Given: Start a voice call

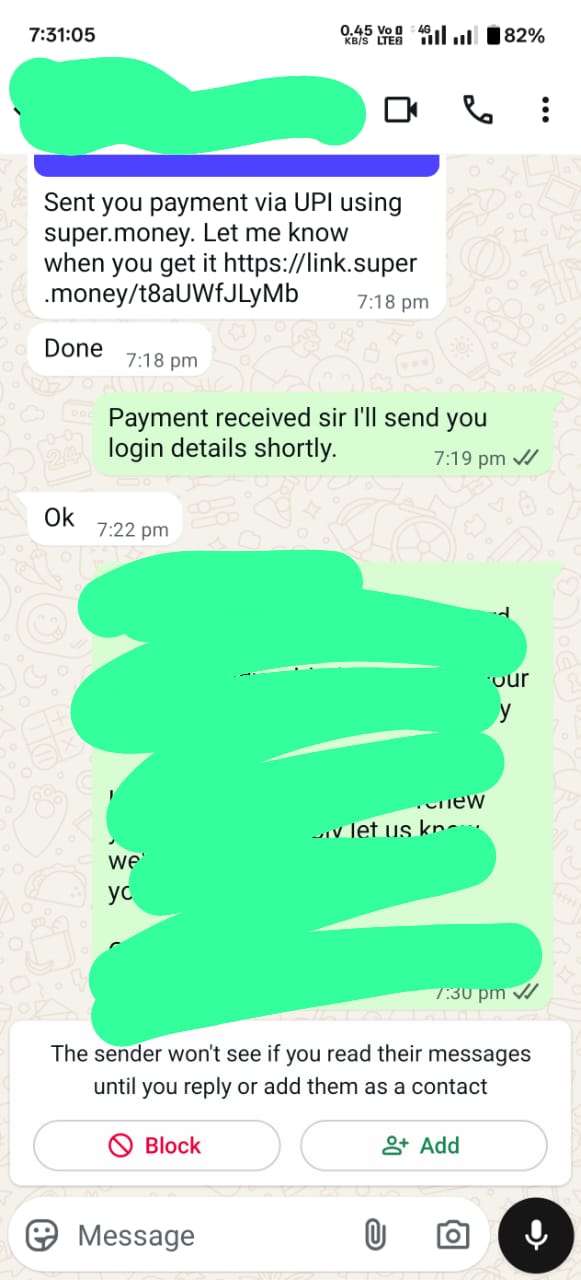Looking at the screenshot, I should pyautogui.click(x=478, y=110).
